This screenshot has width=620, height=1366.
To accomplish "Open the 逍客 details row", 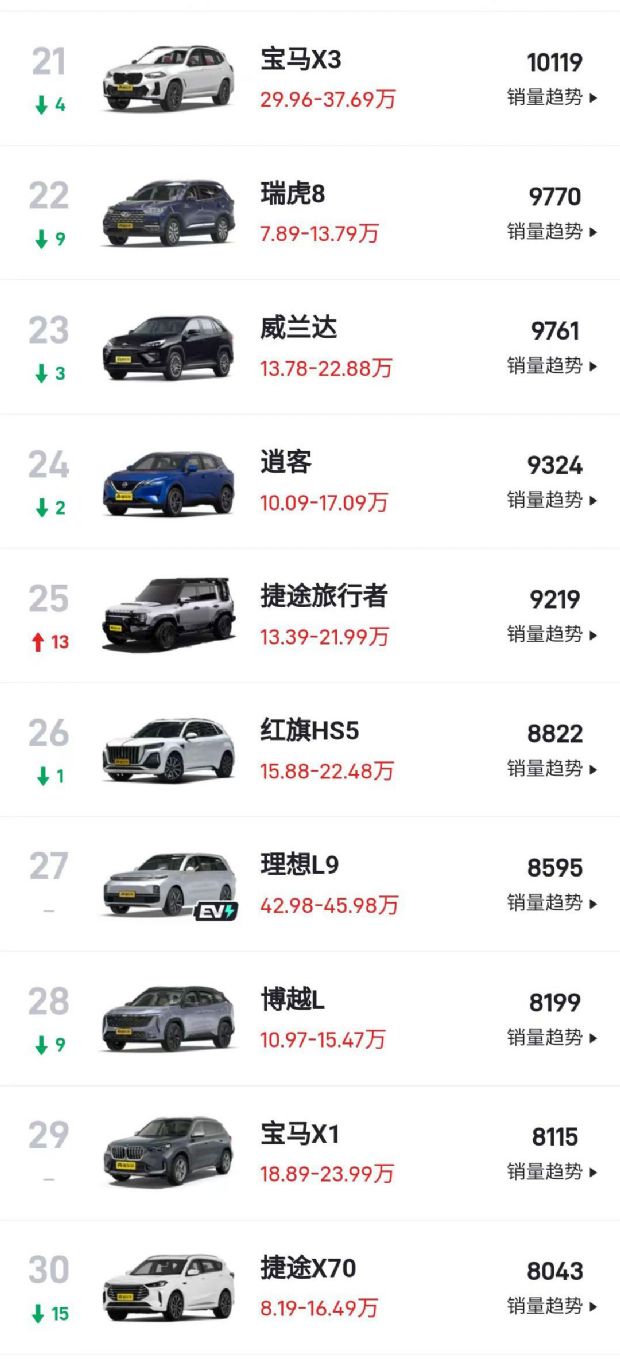I will [310, 481].
